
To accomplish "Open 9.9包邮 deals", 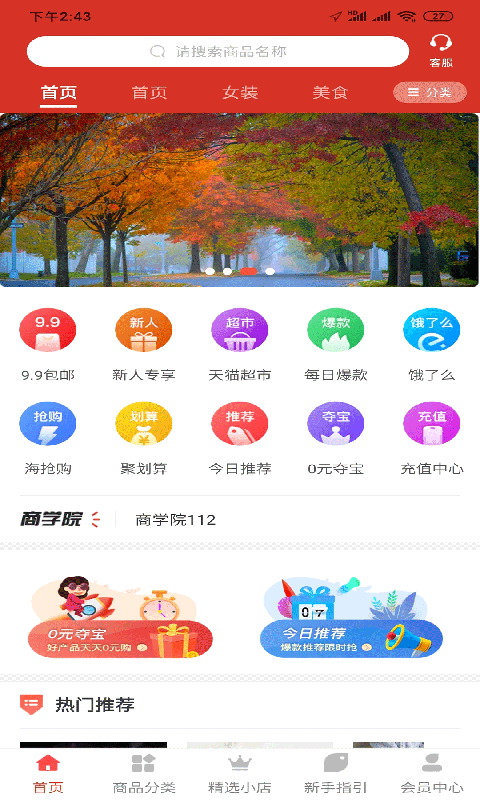I will (x=47, y=345).
